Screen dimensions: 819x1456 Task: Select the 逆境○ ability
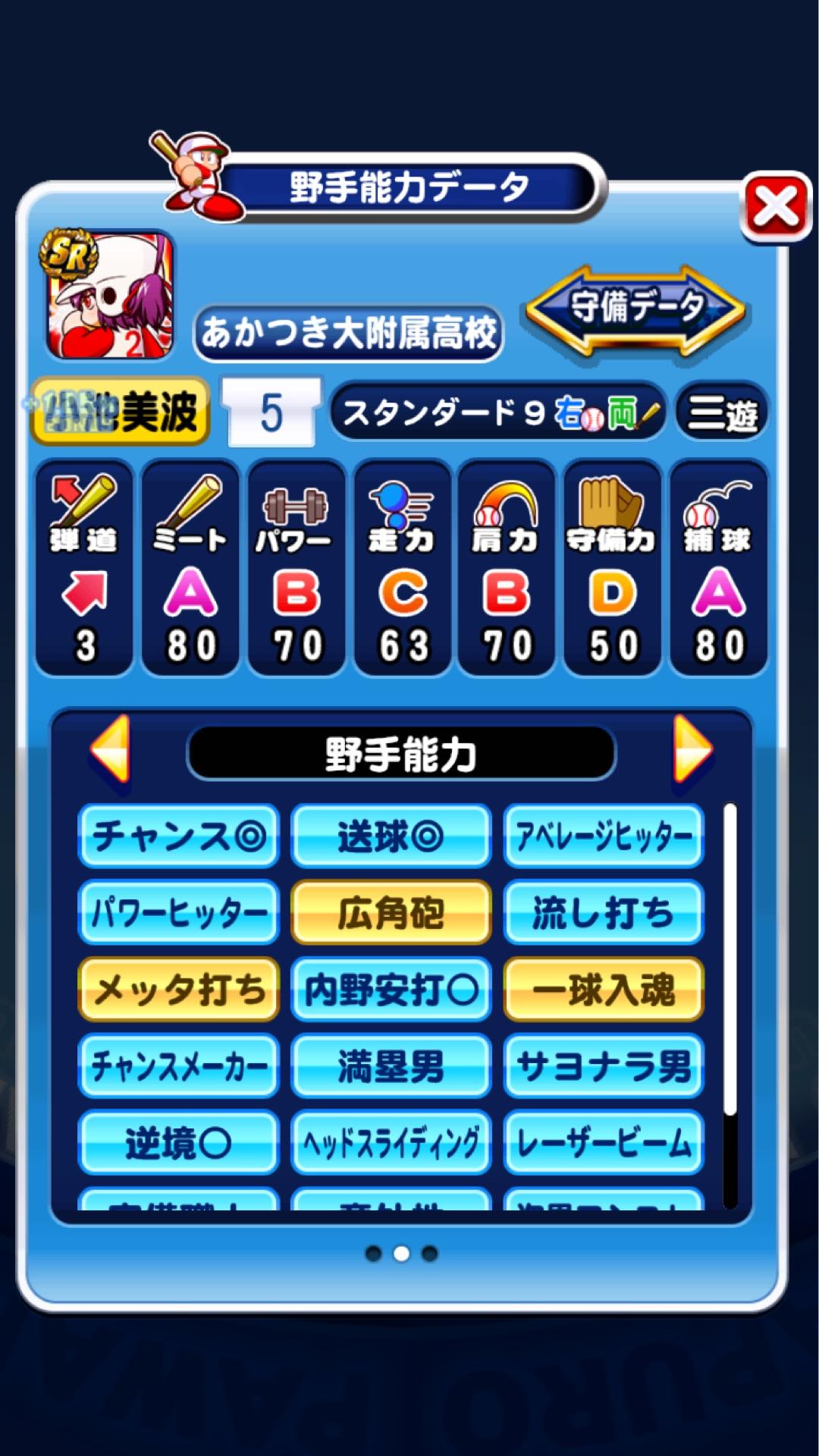(179, 1143)
